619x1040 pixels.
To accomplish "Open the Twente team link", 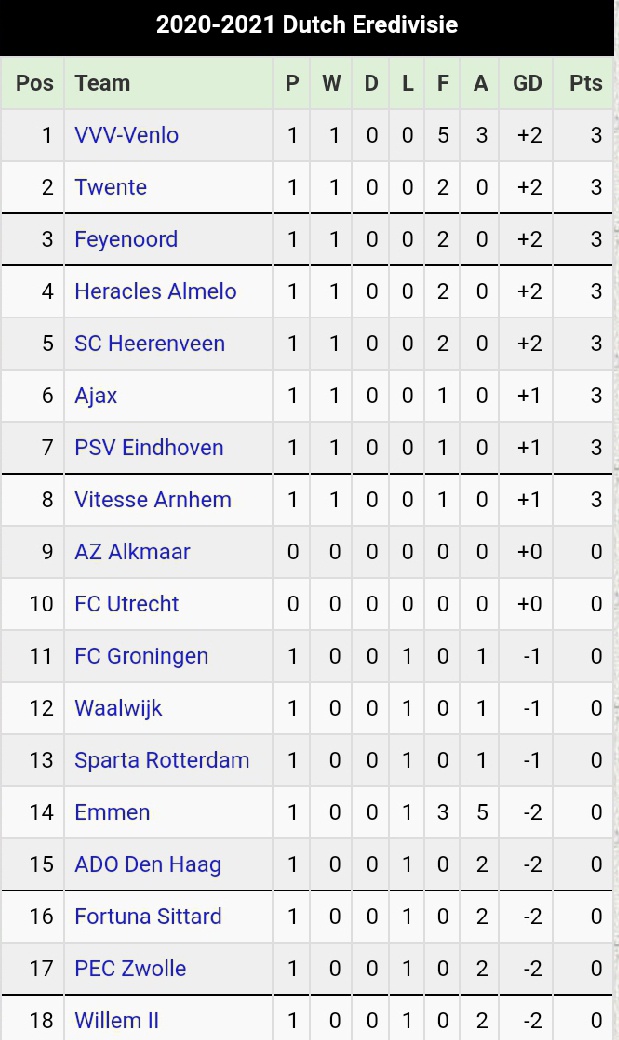I will click(111, 187).
